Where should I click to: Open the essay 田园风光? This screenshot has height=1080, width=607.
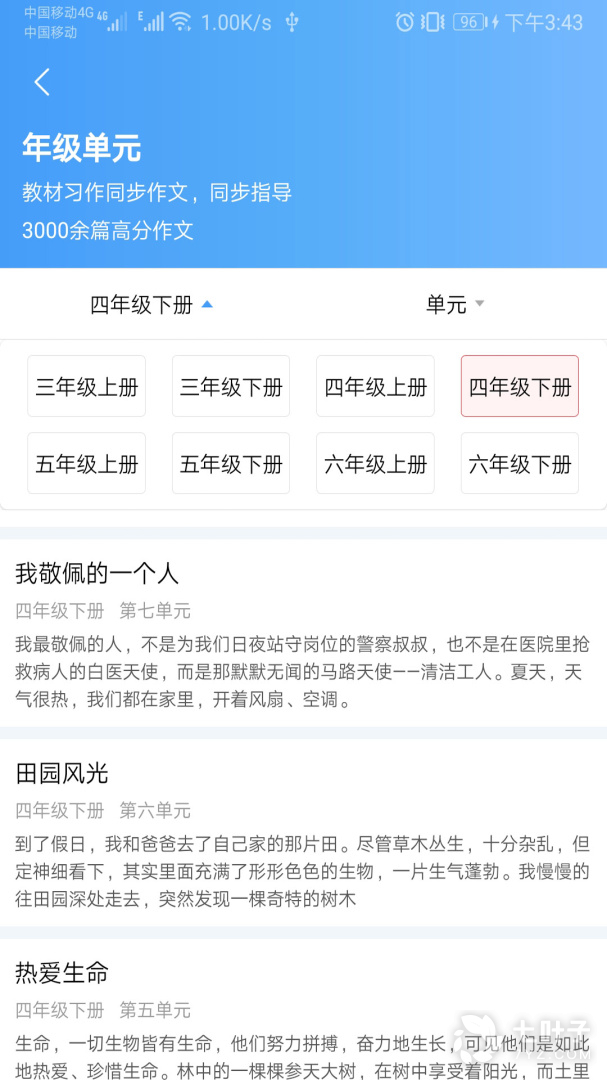click(303, 833)
